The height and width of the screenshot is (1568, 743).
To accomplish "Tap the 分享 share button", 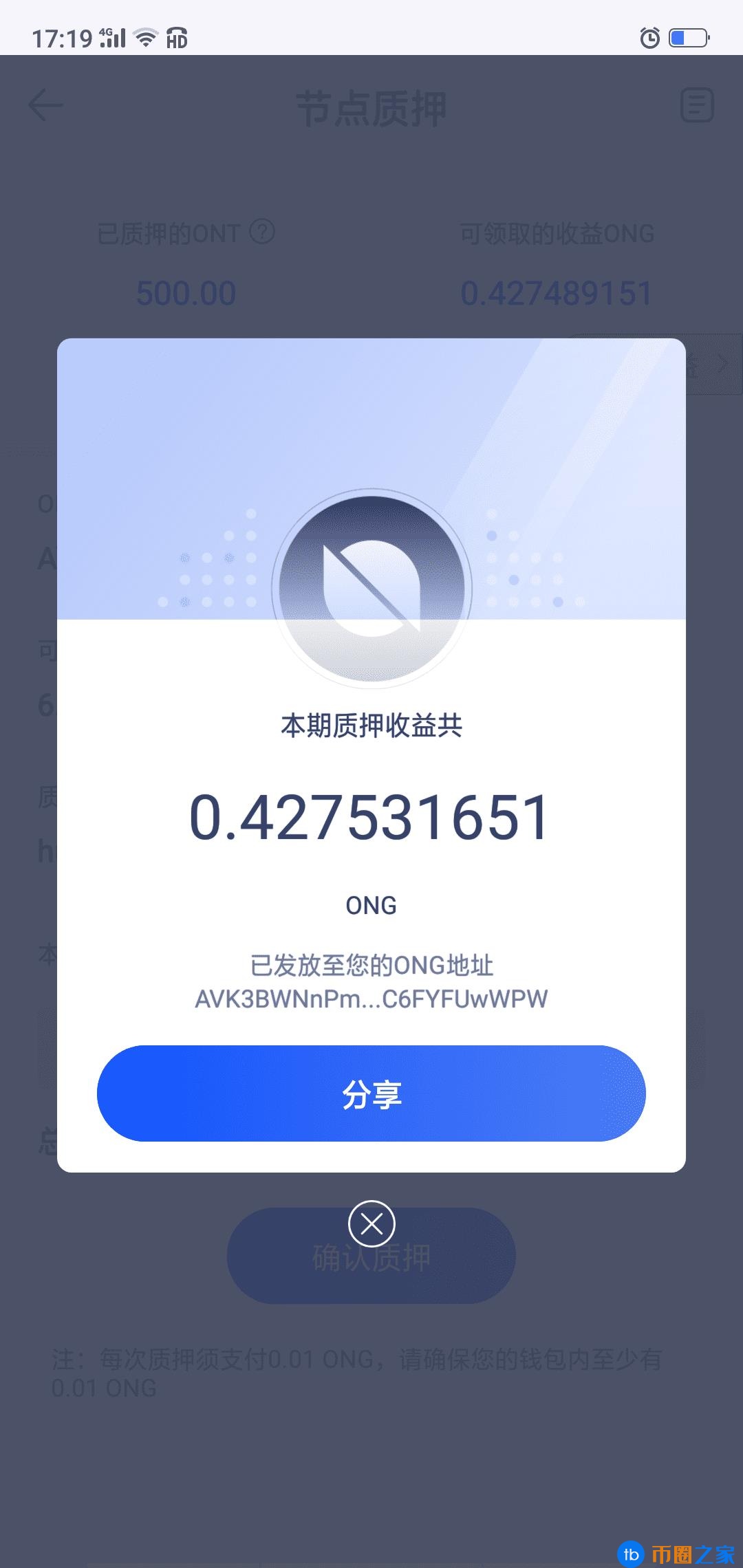I will [x=371, y=1093].
